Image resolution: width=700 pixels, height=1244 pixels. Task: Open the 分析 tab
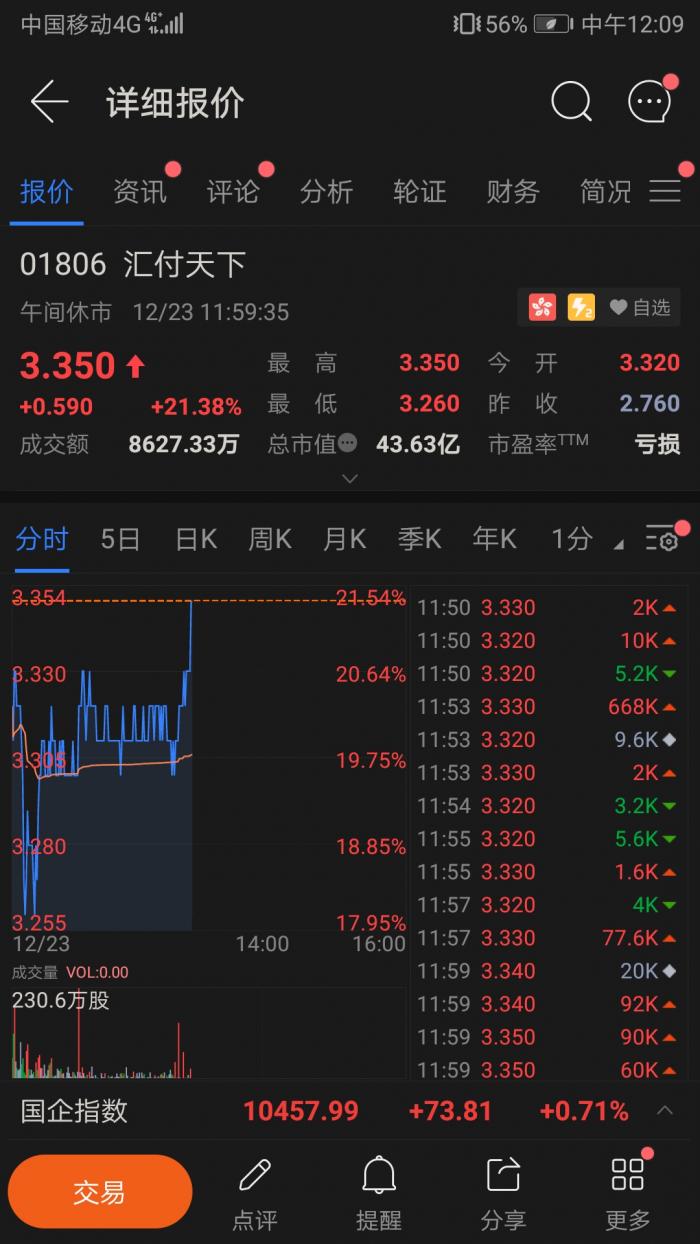coord(326,191)
